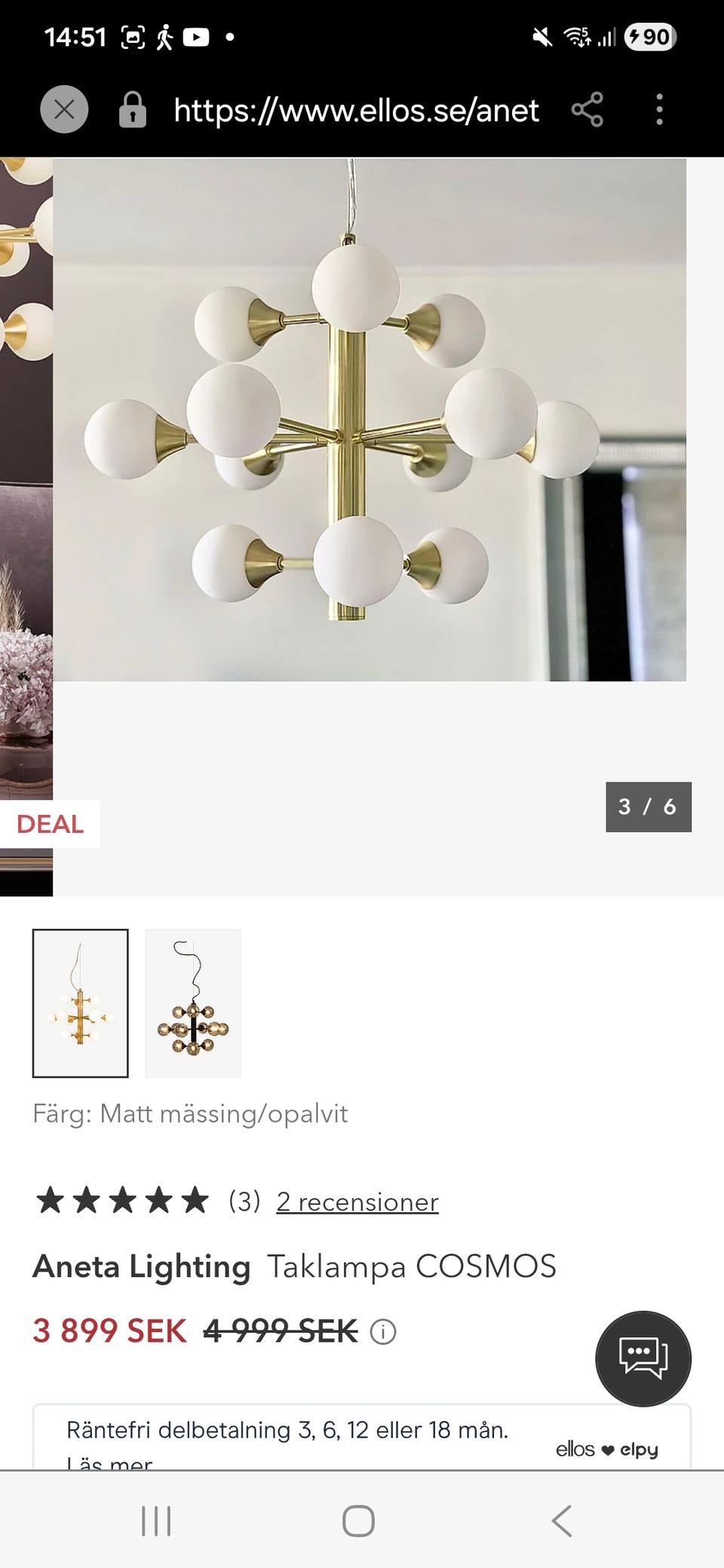Tap the 3 / 6 image counter

click(649, 806)
